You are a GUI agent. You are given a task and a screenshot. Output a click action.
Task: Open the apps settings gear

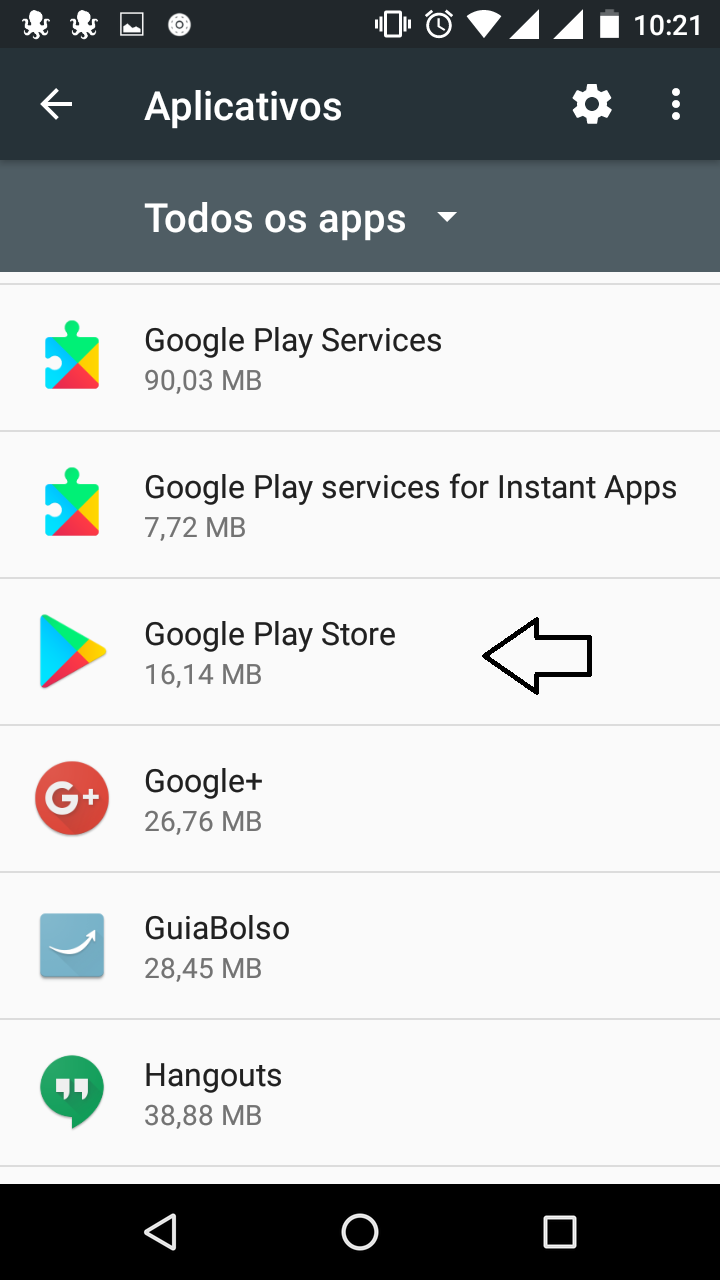coord(592,105)
